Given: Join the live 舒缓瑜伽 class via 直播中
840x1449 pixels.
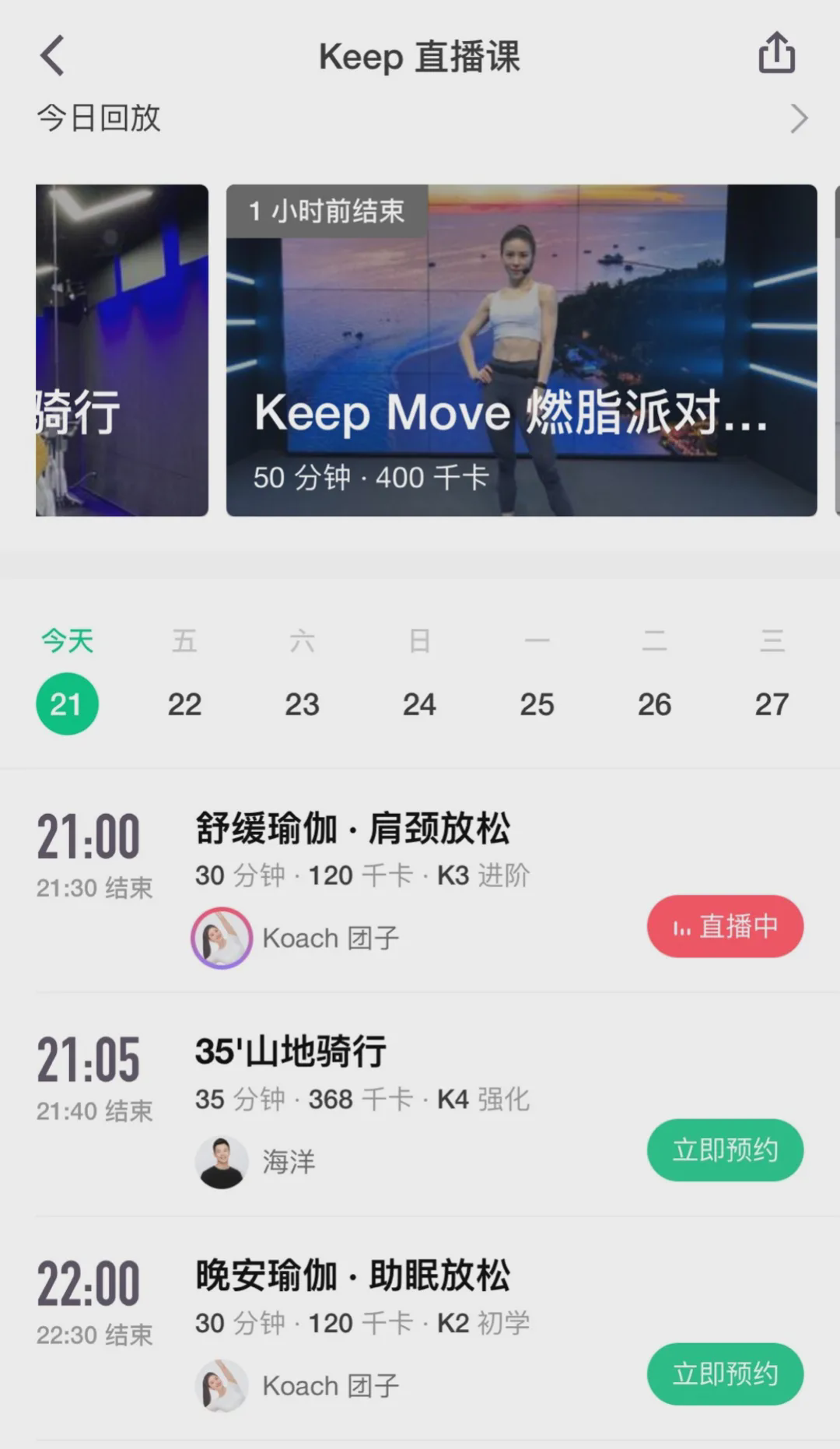Looking at the screenshot, I should (725, 926).
